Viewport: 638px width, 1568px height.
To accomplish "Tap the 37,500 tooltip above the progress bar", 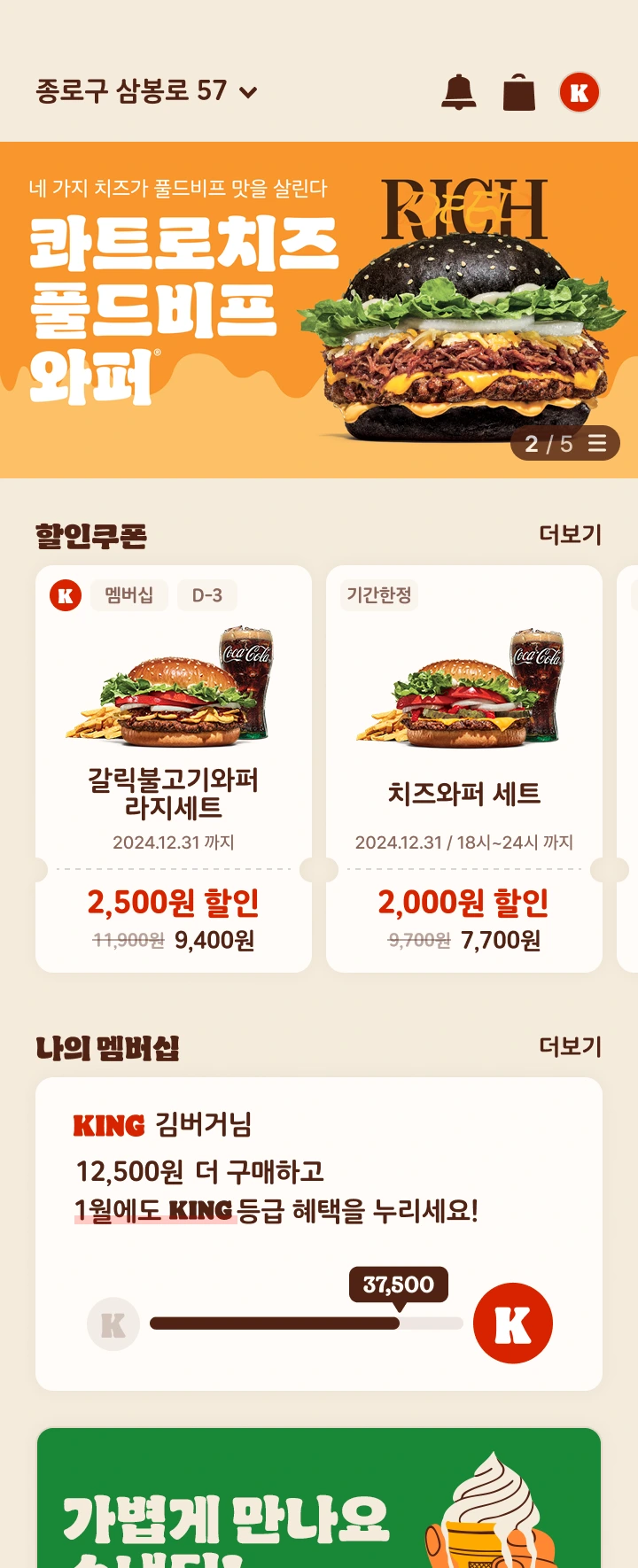I will (x=399, y=1284).
